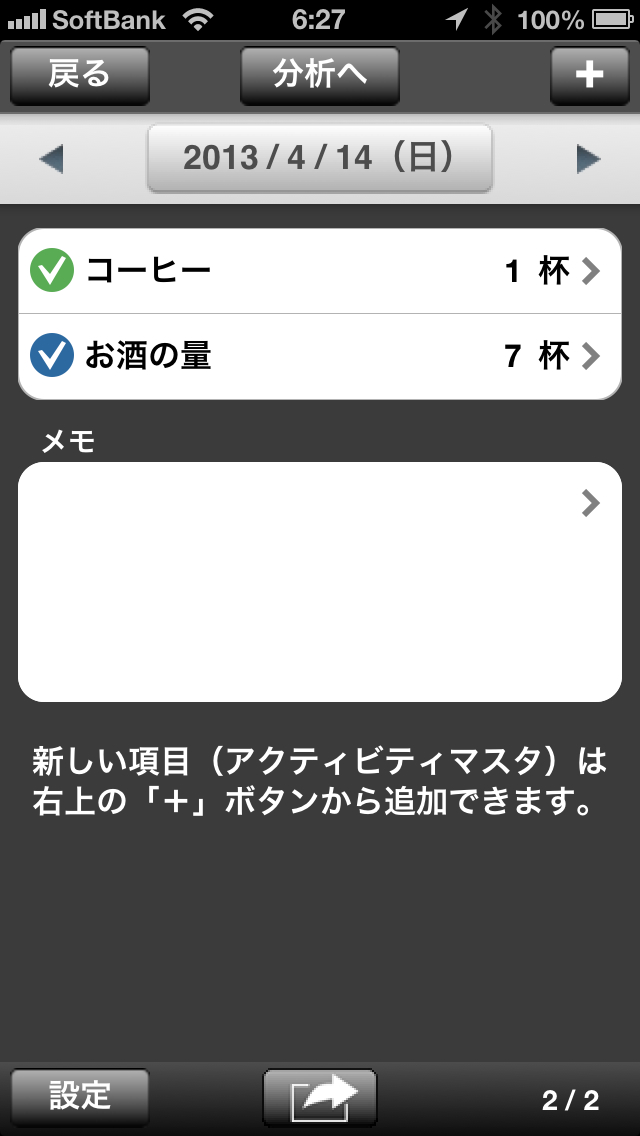
Task: Edit the メモ note field
Action: tap(320, 581)
